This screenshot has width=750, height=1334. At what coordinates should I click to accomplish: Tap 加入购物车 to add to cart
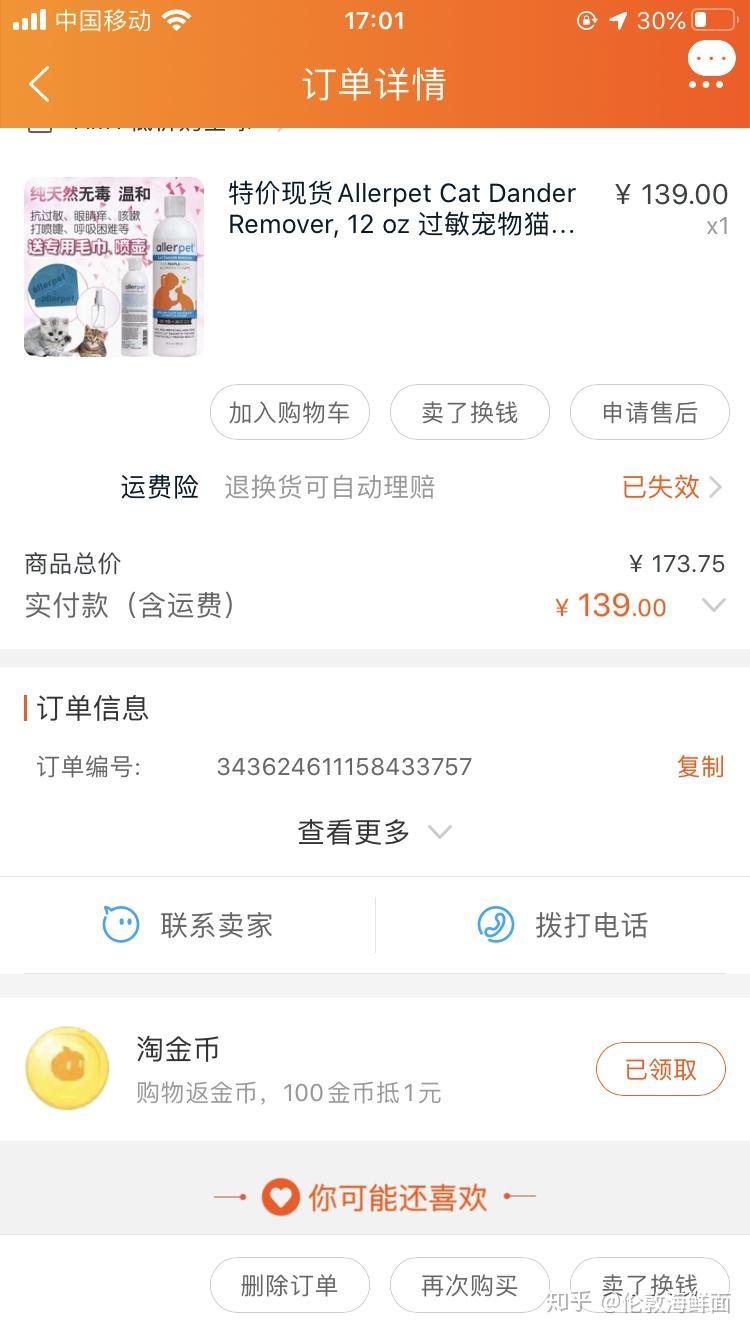point(290,412)
